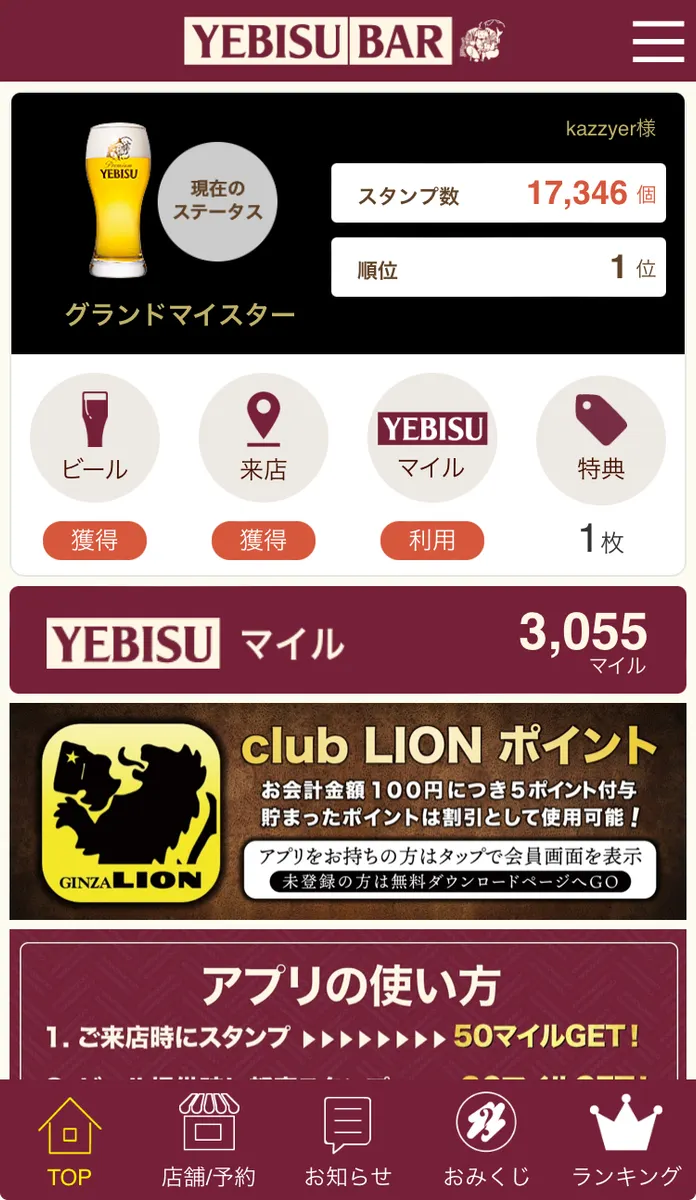696x1200 pixels.
Task: View the アプリの使い方 guide banner
Action: (348, 1005)
